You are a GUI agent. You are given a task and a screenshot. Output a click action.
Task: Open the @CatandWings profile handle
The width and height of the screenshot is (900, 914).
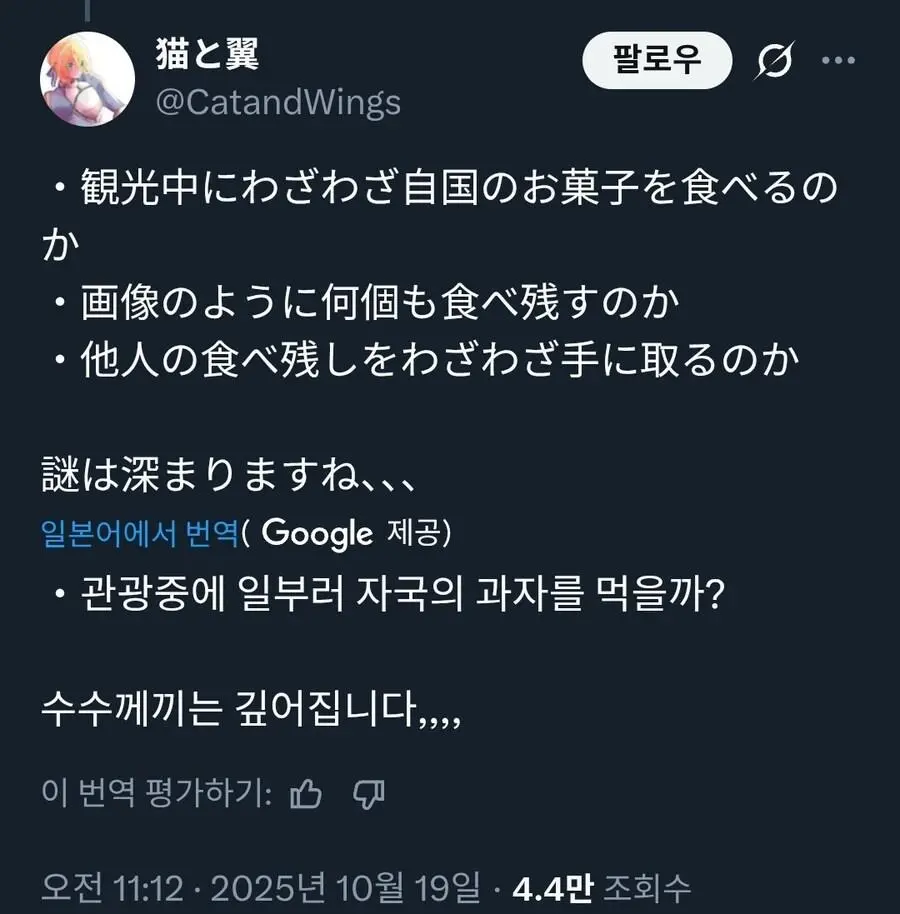(278, 102)
